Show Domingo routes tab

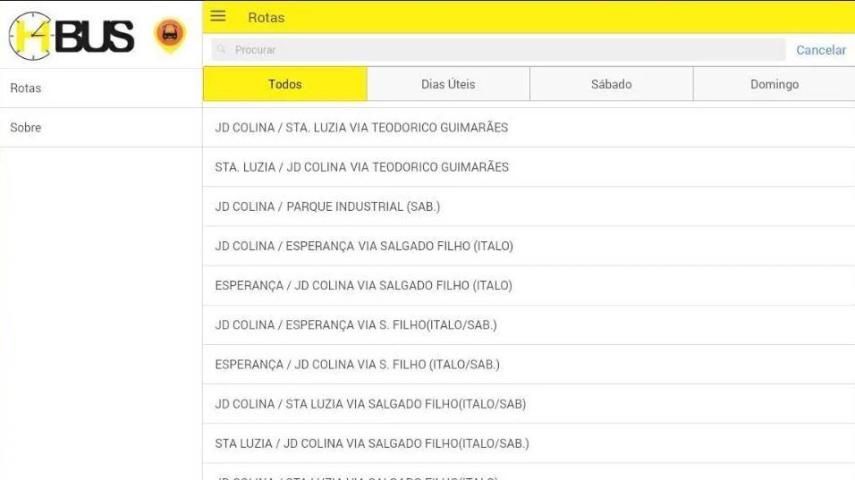point(774,85)
